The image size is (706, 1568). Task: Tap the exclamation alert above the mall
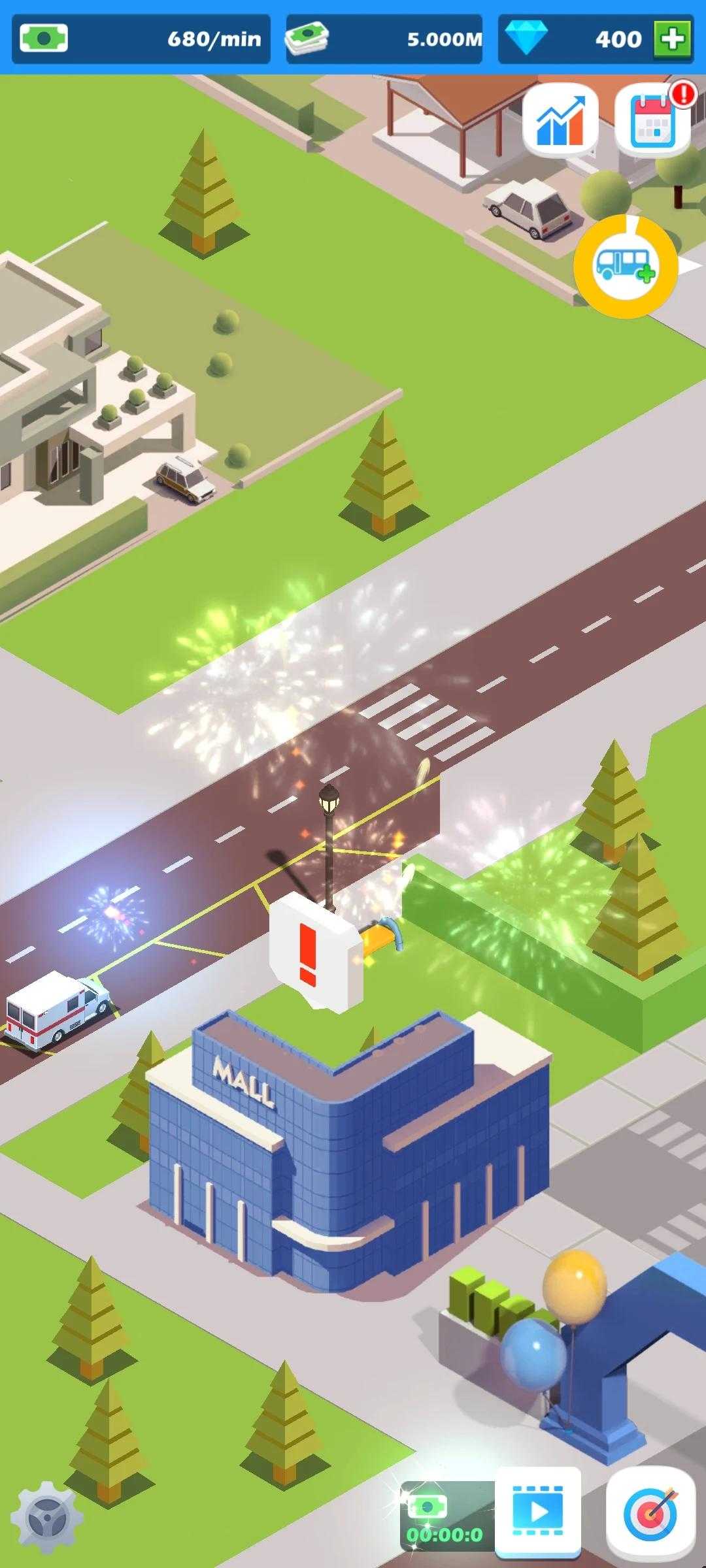pos(316,951)
